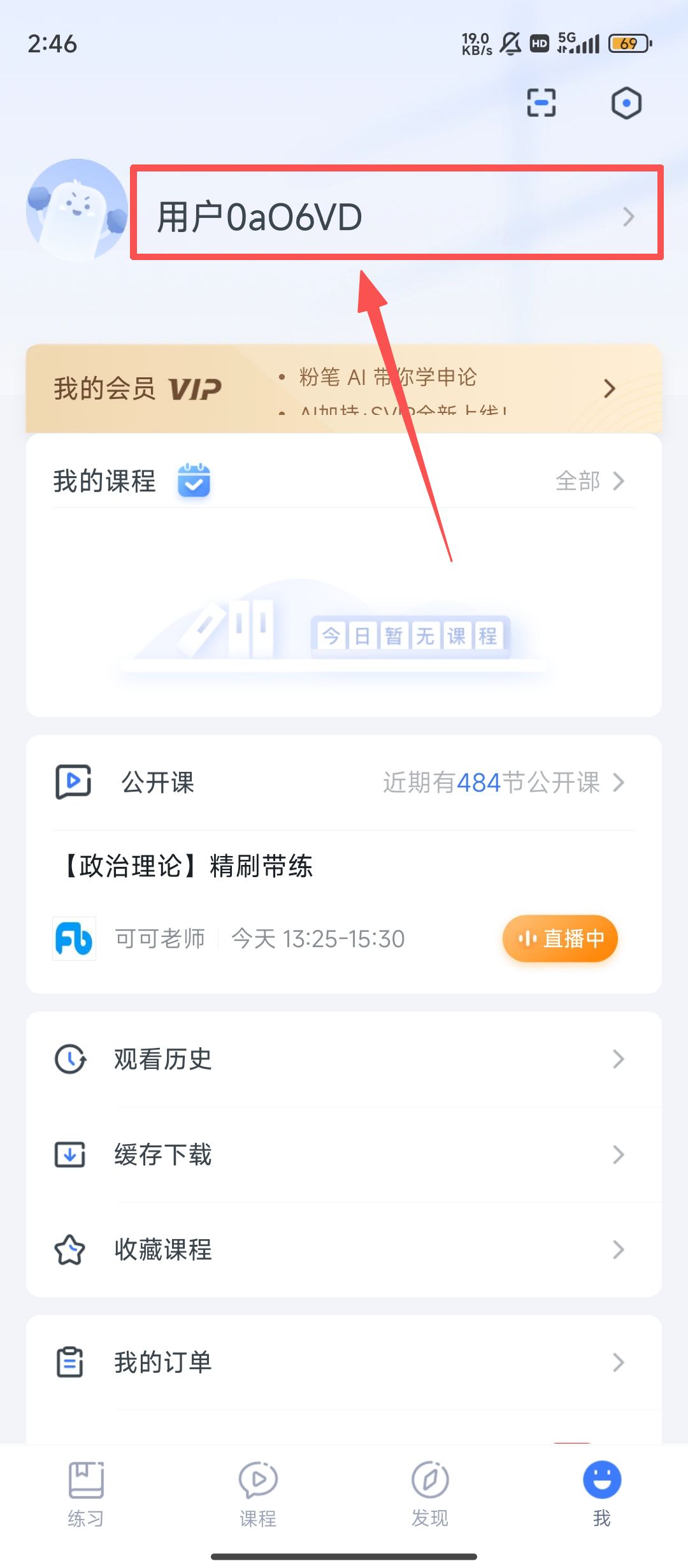The height and width of the screenshot is (1568, 688).
Task: Join 直播中 live class
Action: point(560,939)
